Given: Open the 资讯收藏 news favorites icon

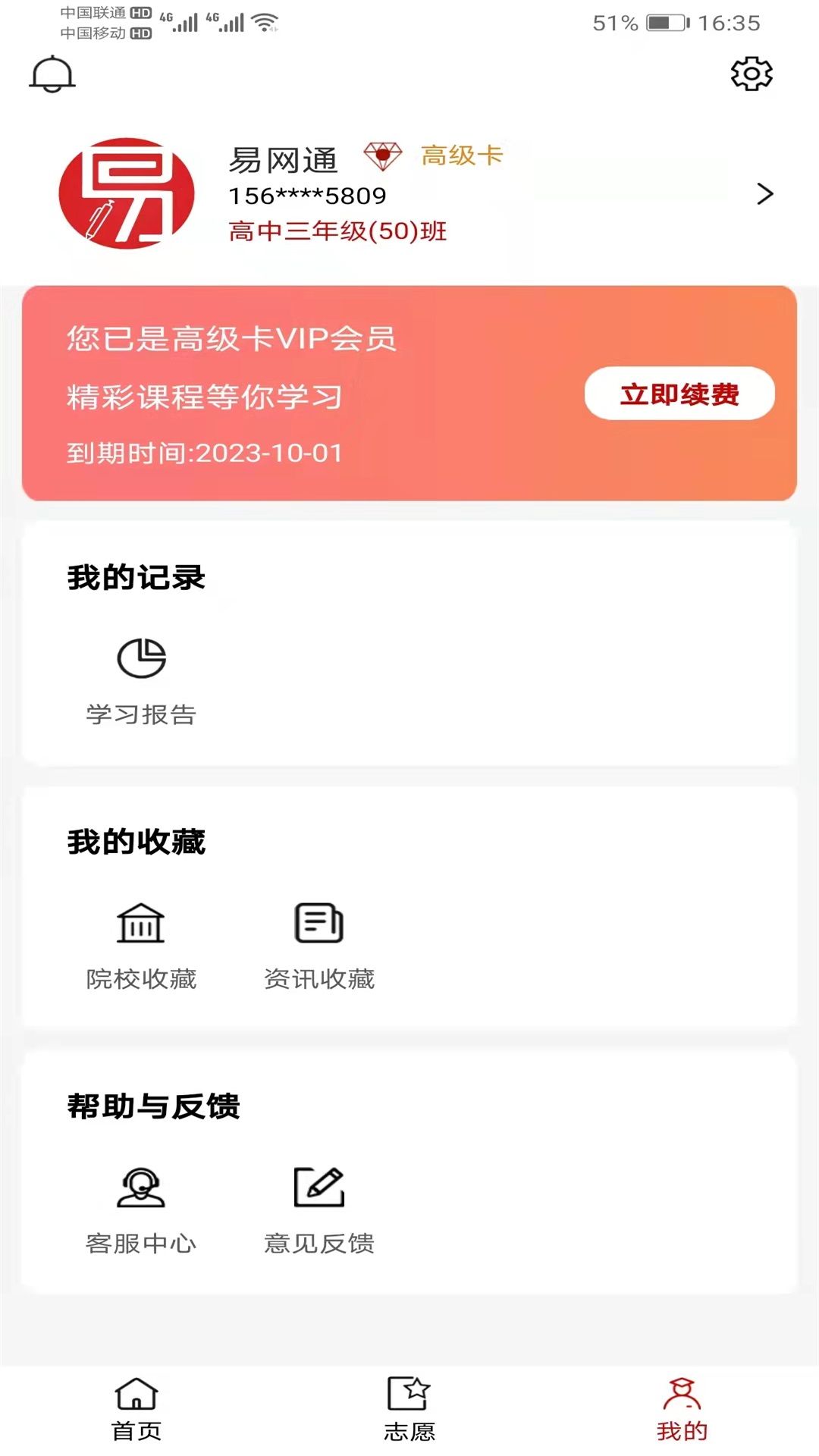Looking at the screenshot, I should [320, 924].
